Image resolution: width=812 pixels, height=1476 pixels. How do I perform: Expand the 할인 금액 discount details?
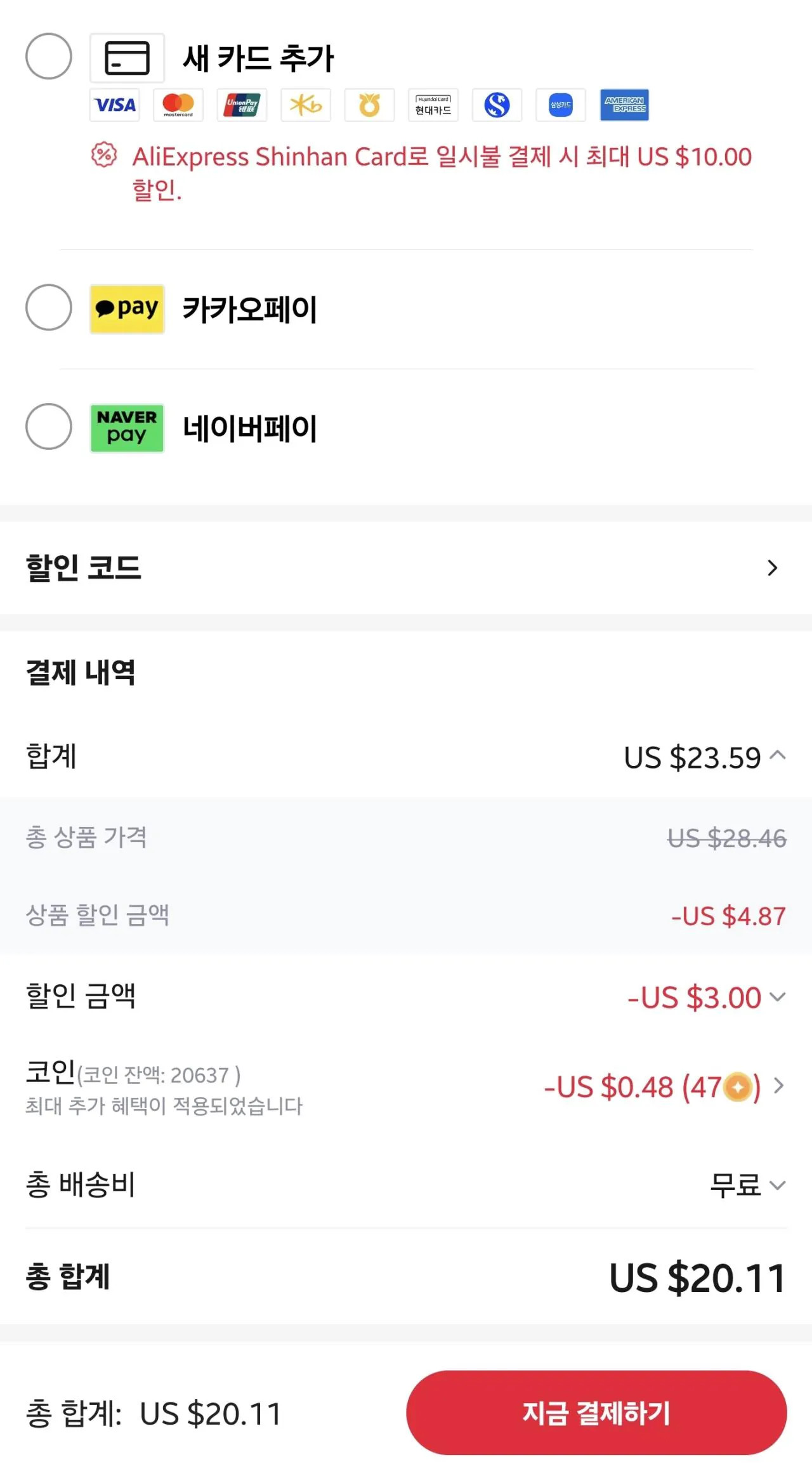[x=779, y=998]
